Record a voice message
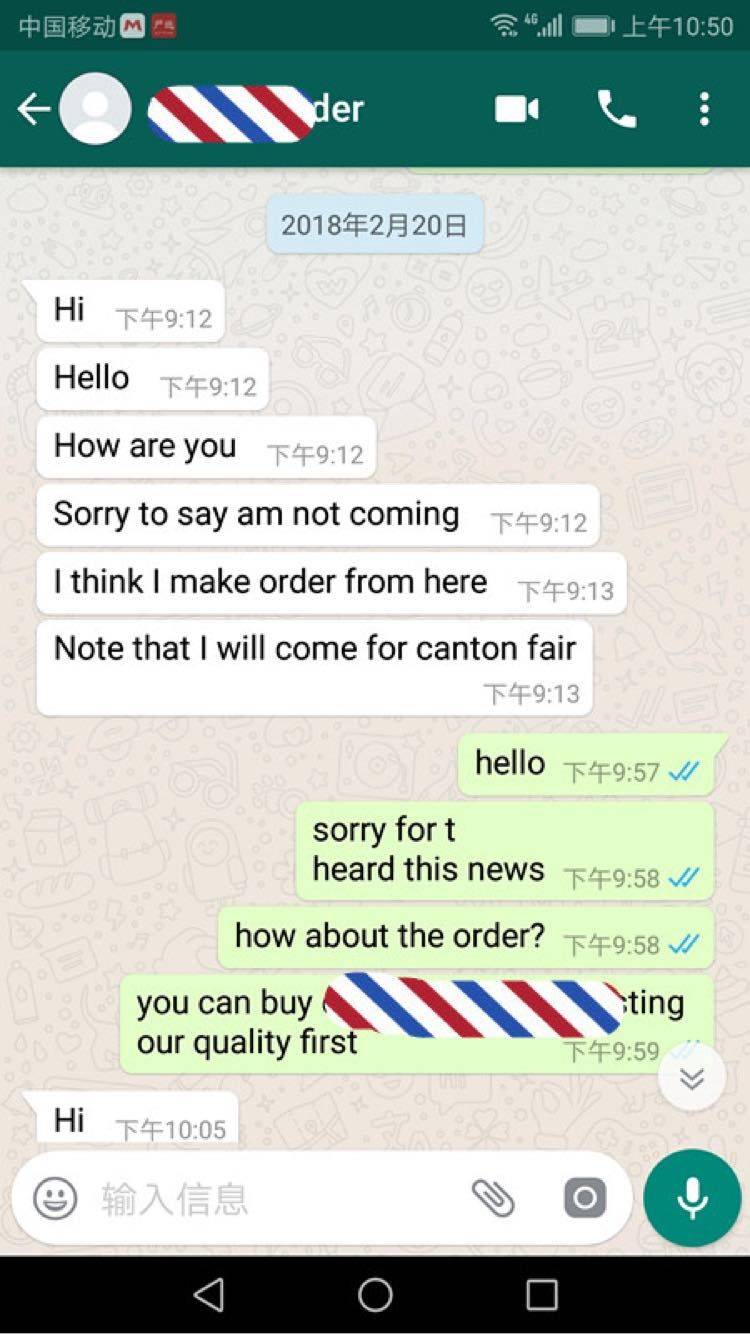 [692, 1198]
